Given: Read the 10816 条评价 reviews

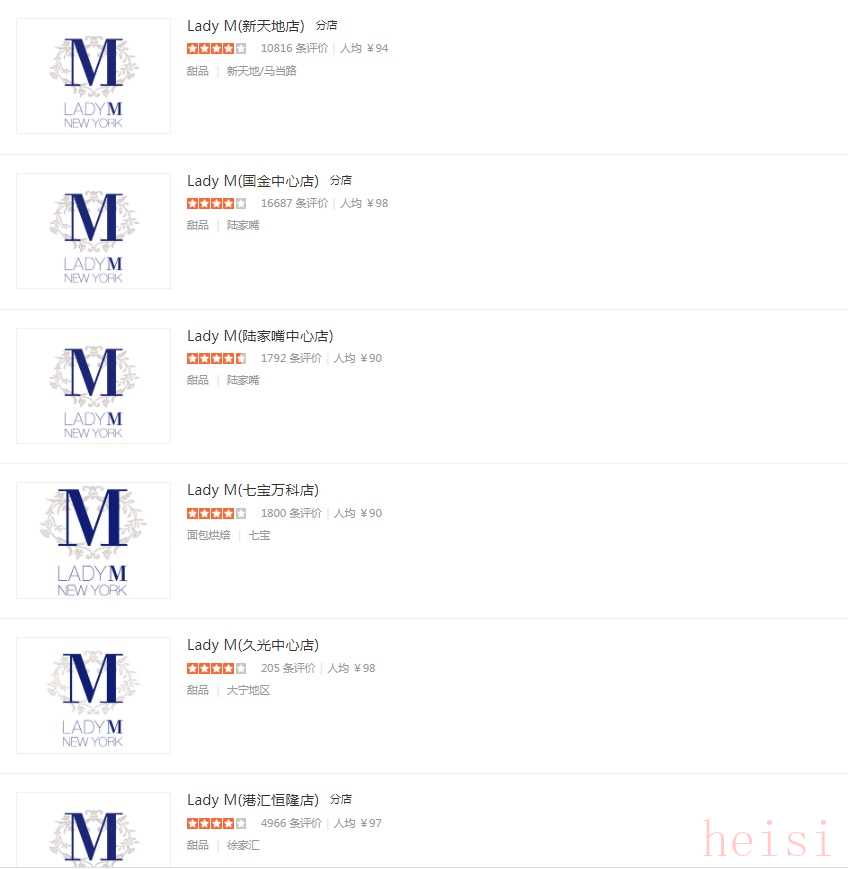Looking at the screenshot, I should (x=294, y=48).
